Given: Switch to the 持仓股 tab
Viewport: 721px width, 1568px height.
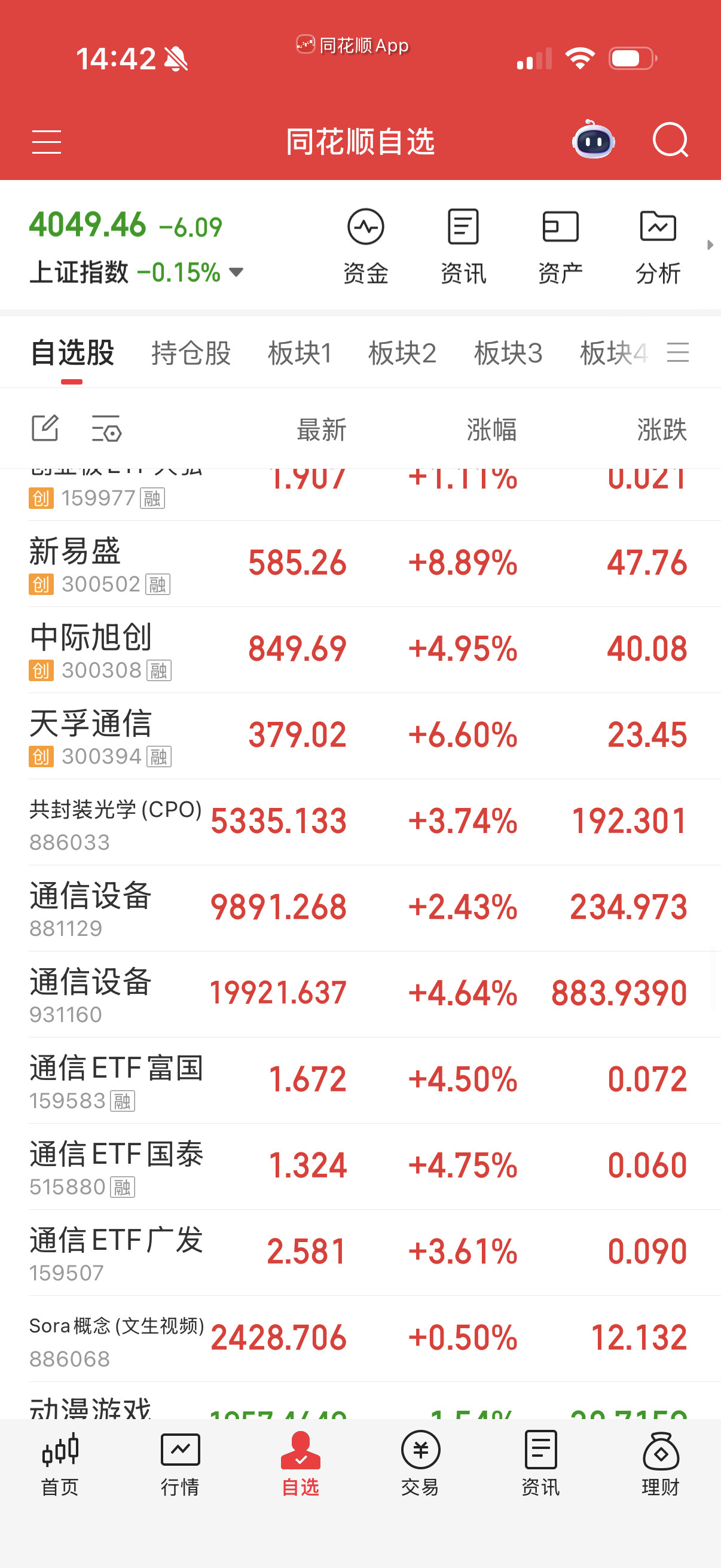Looking at the screenshot, I should tap(191, 353).
